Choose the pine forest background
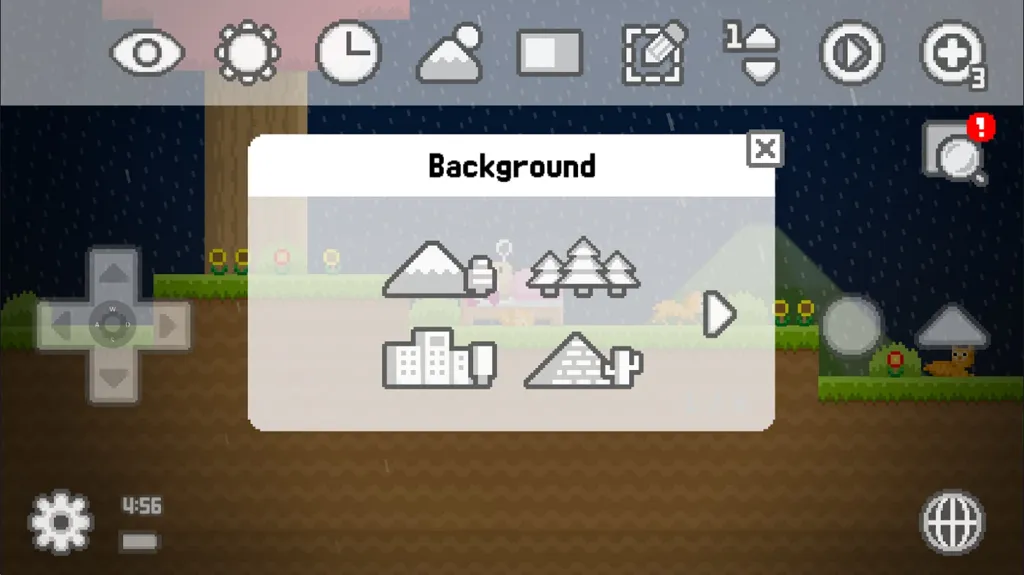Image resolution: width=1024 pixels, height=575 pixels. [583, 268]
